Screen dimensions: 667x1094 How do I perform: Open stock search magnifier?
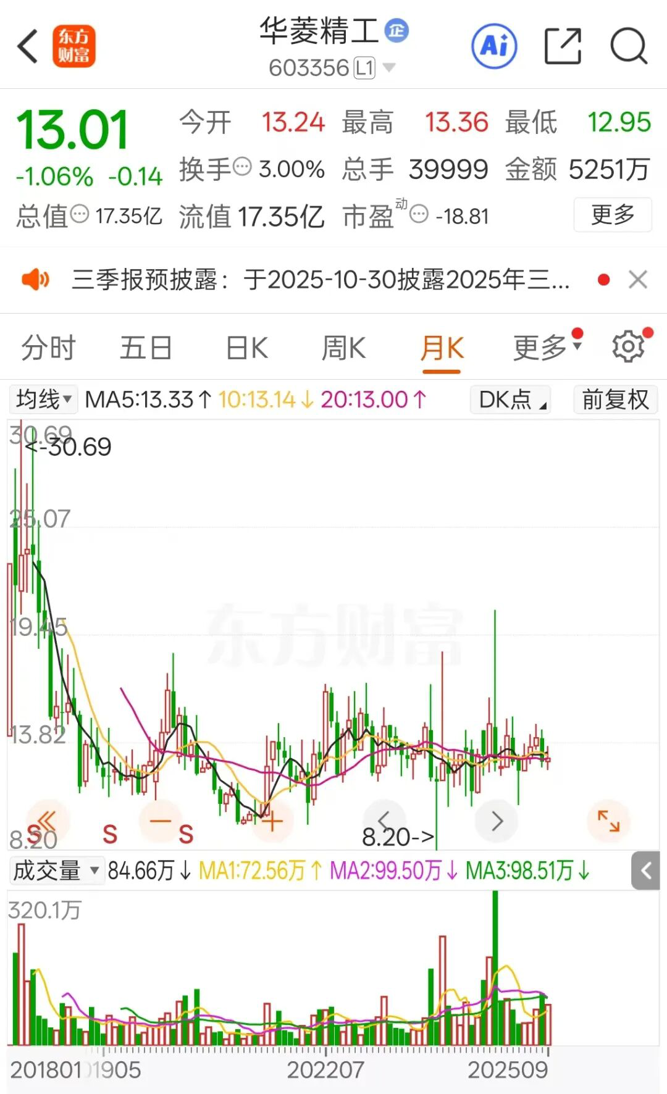[x=629, y=47]
